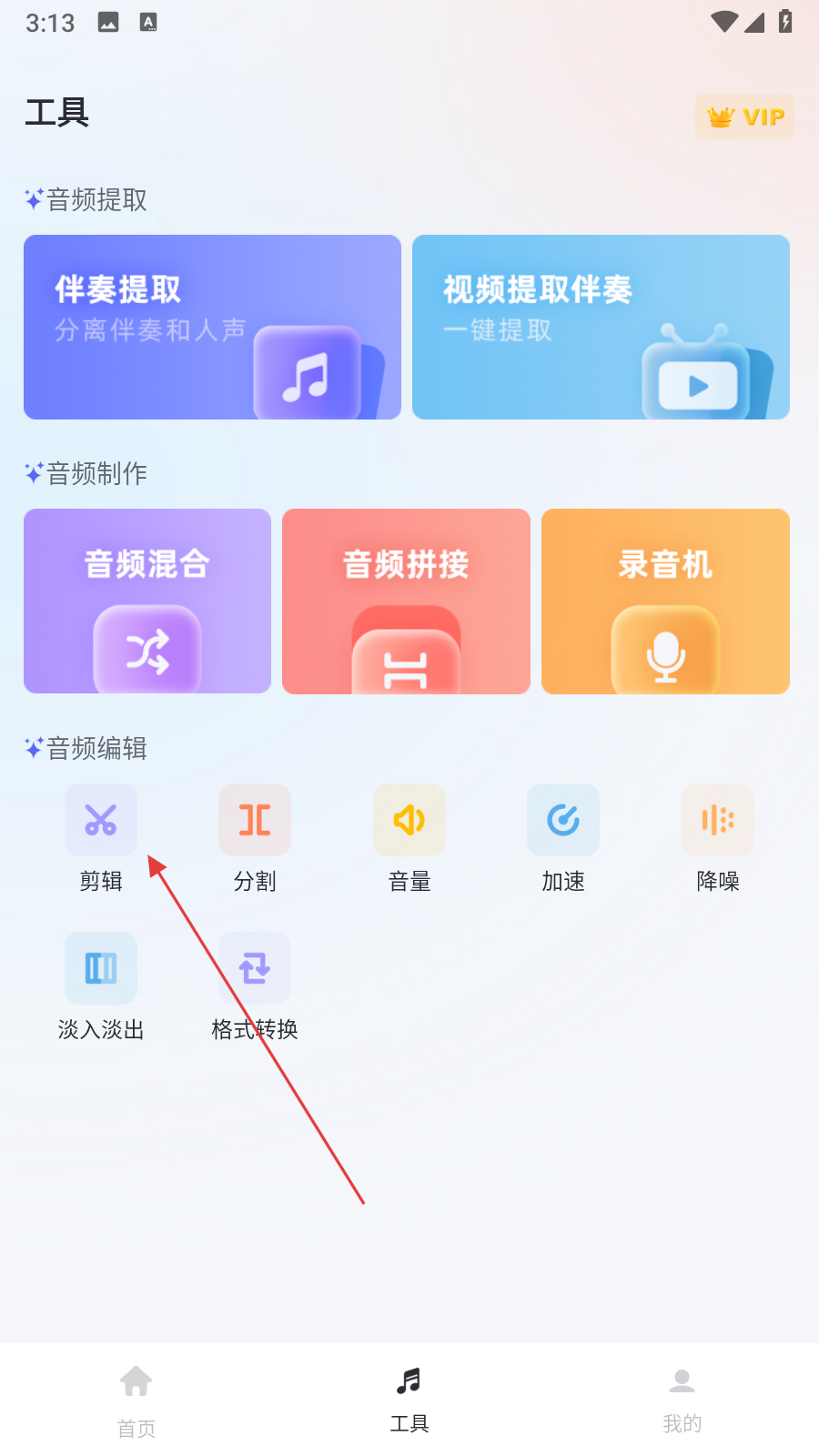Open the VIP membership badge
The height and width of the screenshot is (1456, 819).
tap(744, 117)
